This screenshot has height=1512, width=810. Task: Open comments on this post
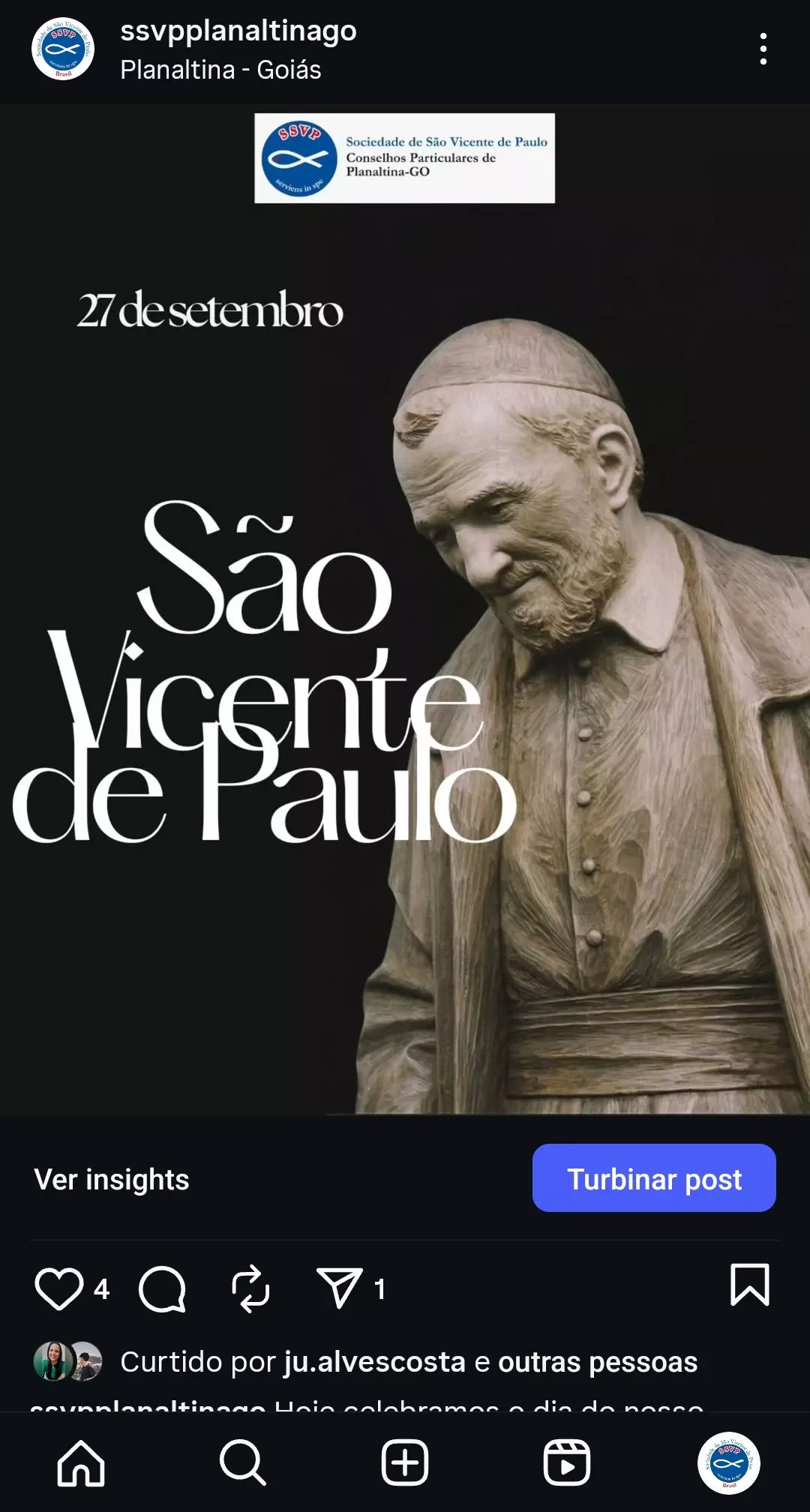pyautogui.click(x=162, y=1288)
